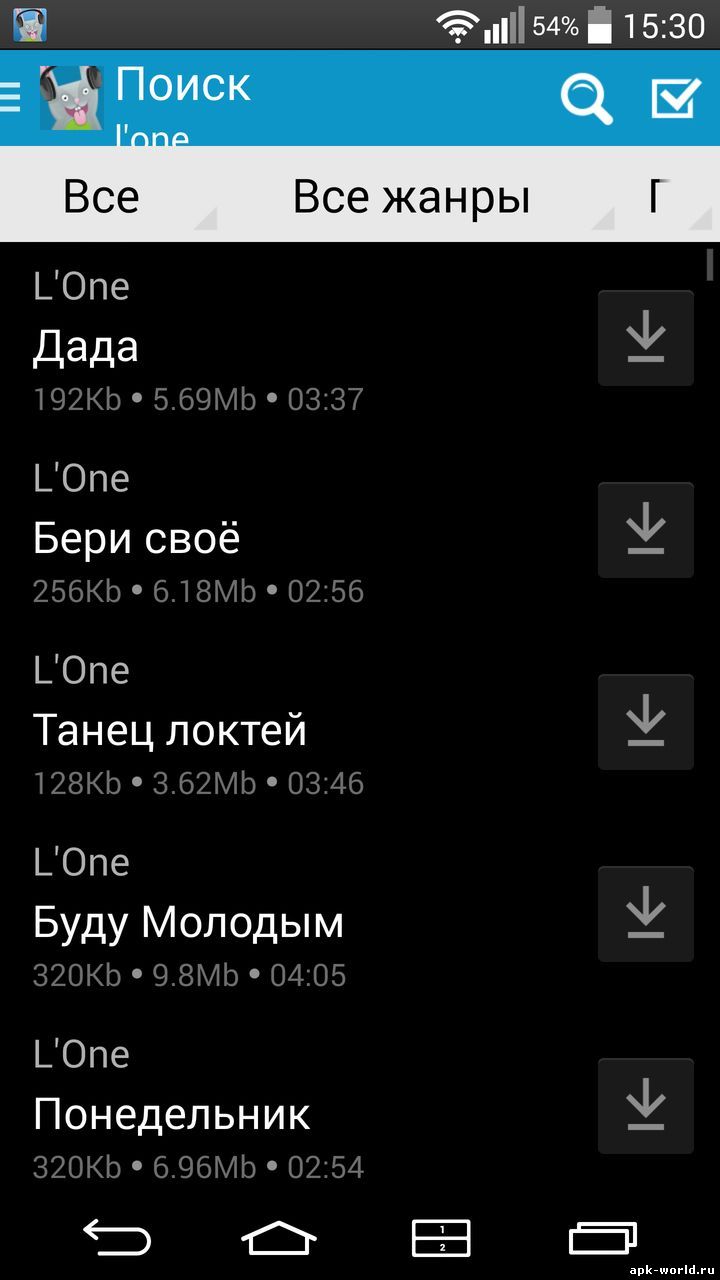The image size is (720, 1280).
Task: Download the song Танец локтей
Action: click(646, 722)
